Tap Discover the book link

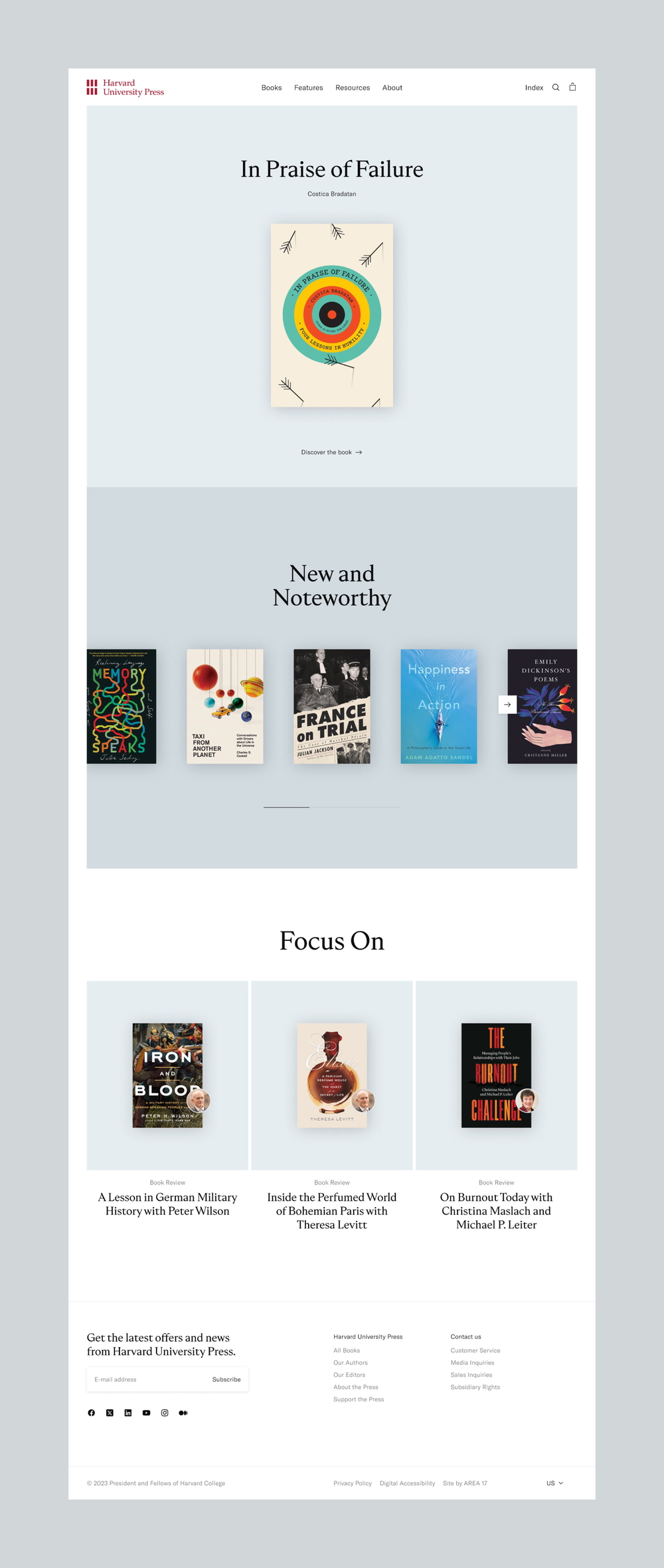coord(331,453)
